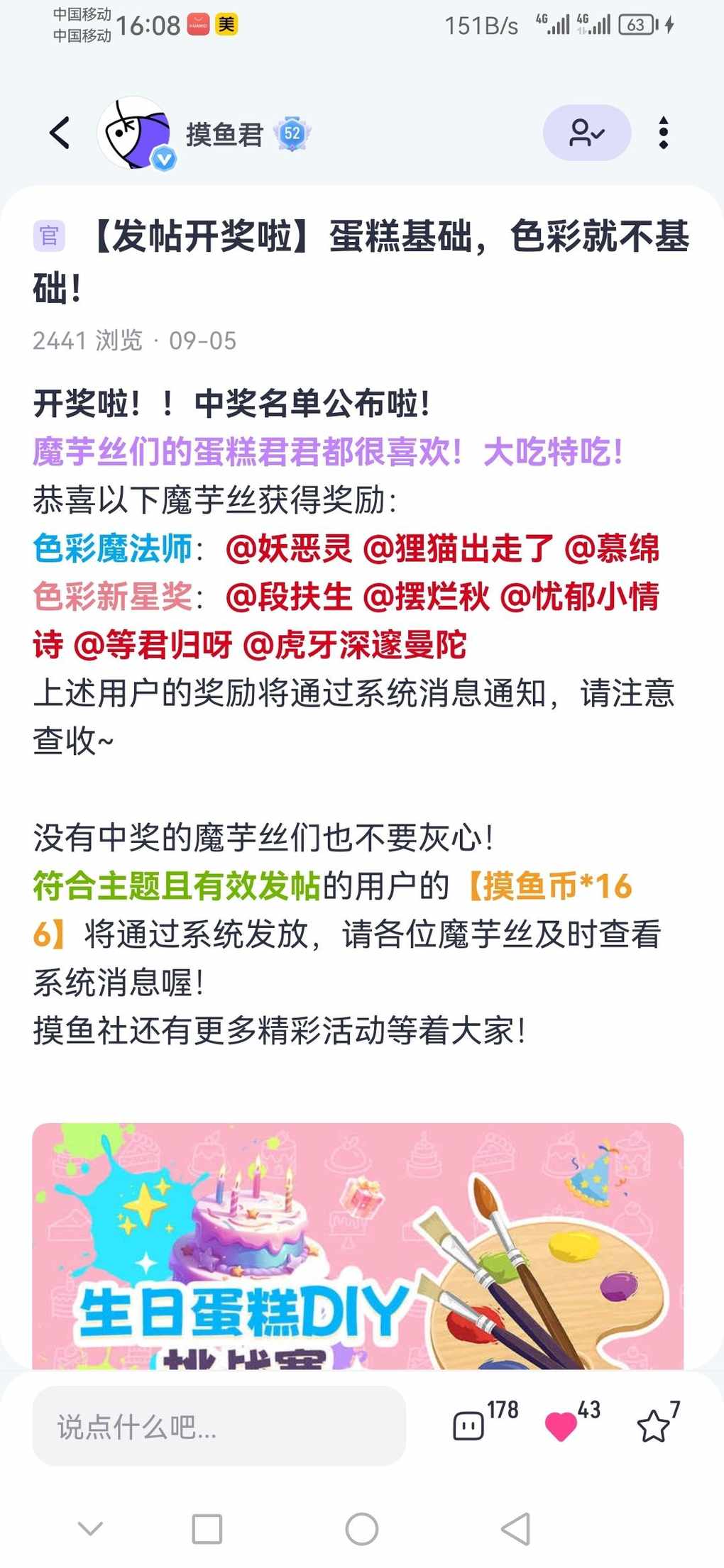Open mentioned user @狸猫出走了
This screenshot has width=724, height=1568.
tap(458, 548)
